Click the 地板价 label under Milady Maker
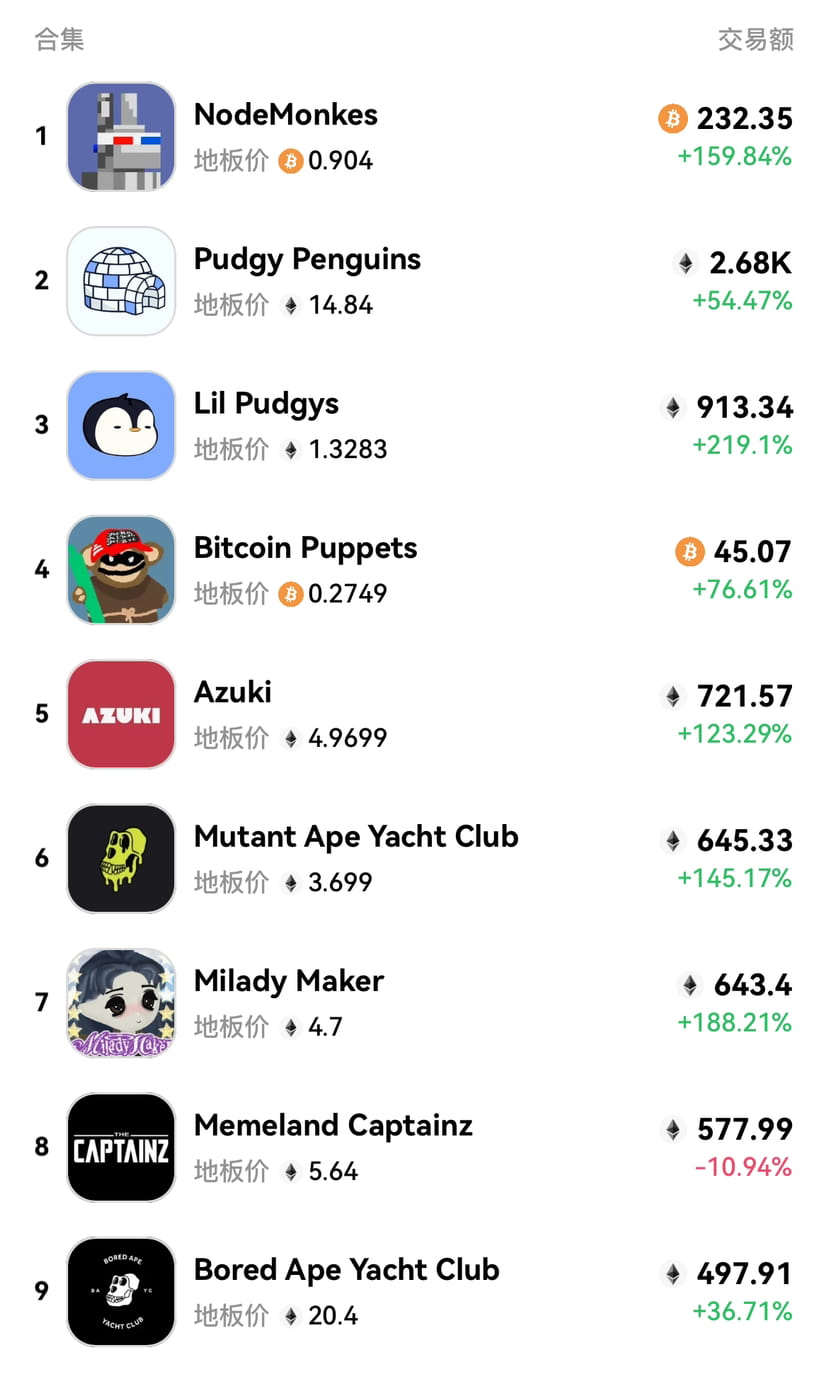828x1376 pixels. point(229,1027)
